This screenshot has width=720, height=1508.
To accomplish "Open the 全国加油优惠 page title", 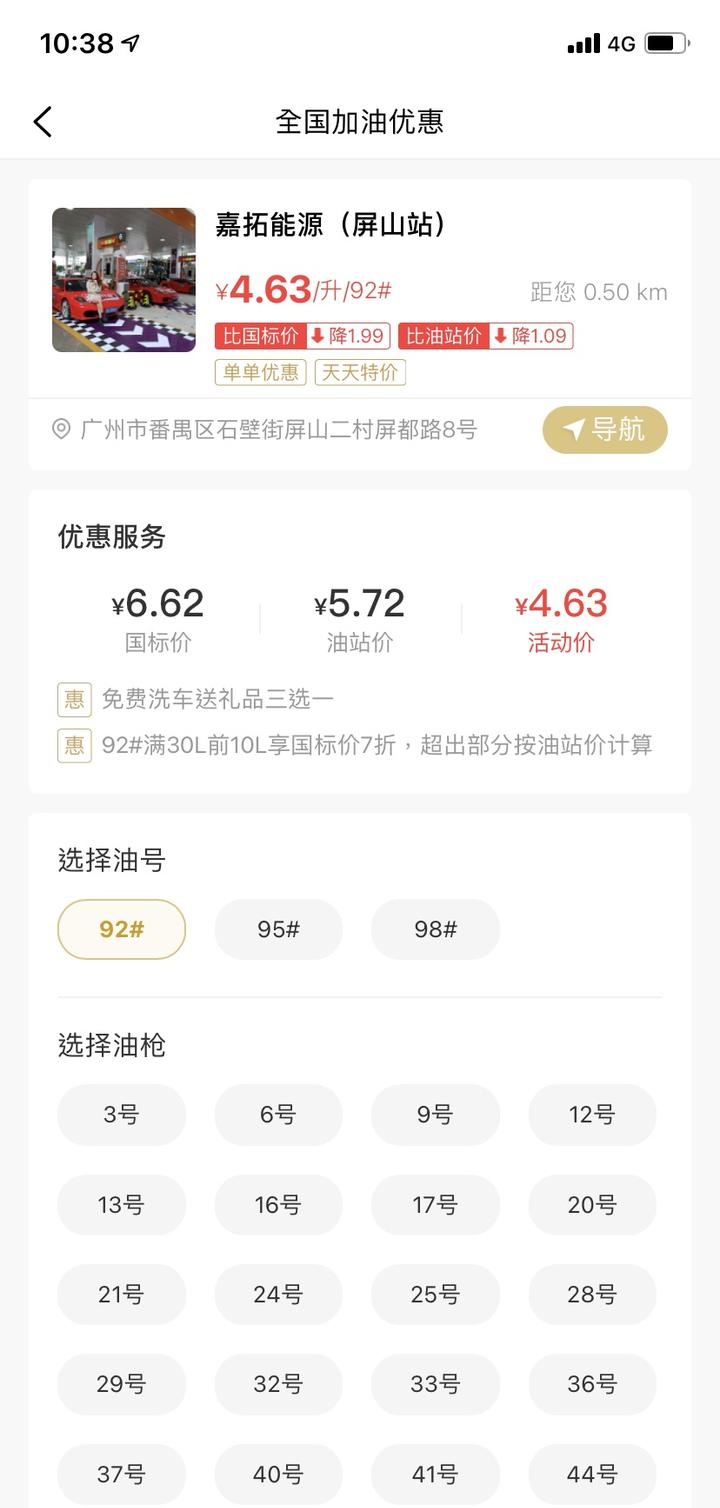I will coord(360,122).
